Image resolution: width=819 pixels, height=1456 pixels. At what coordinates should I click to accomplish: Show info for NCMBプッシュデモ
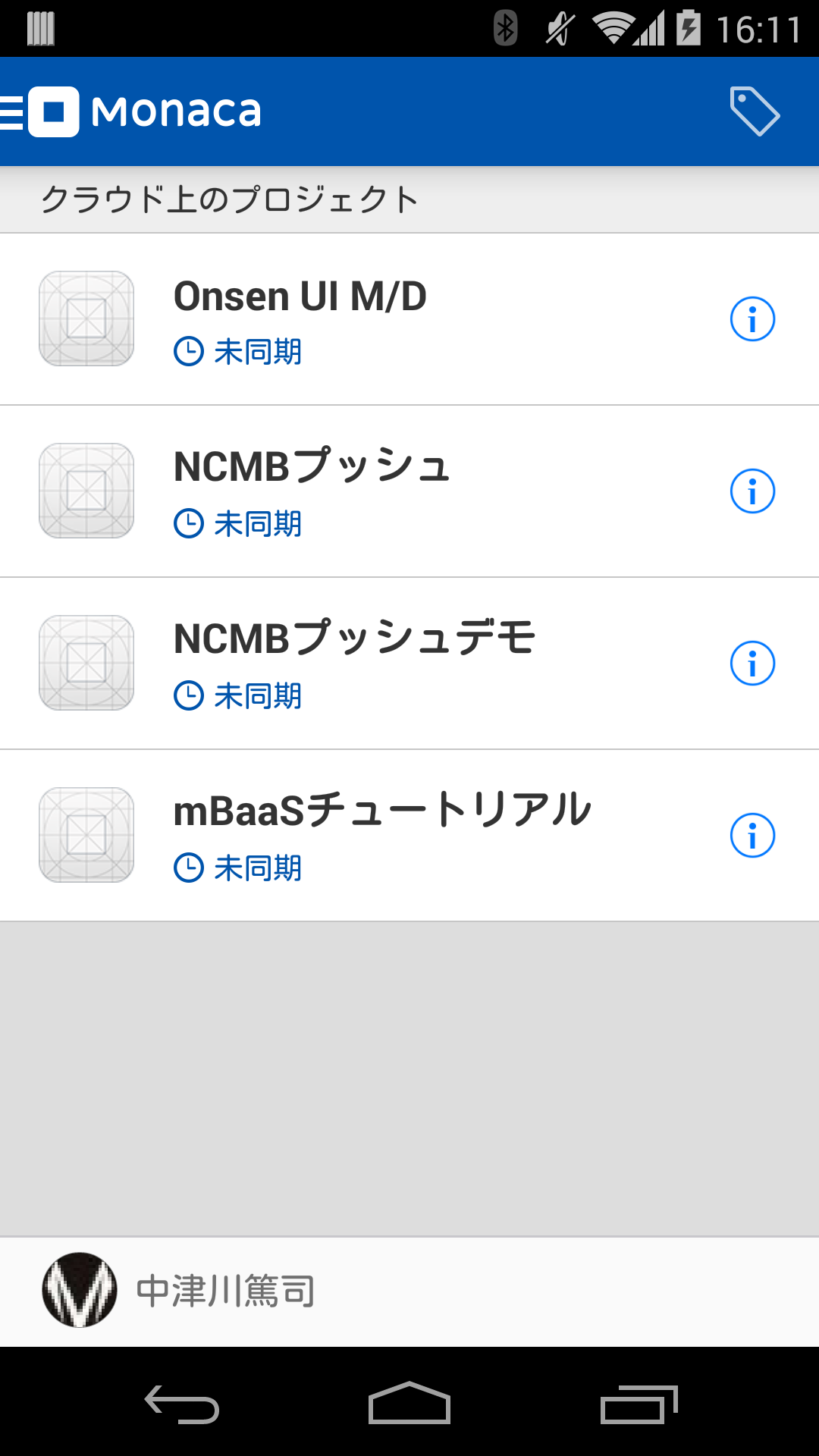pyautogui.click(x=752, y=664)
